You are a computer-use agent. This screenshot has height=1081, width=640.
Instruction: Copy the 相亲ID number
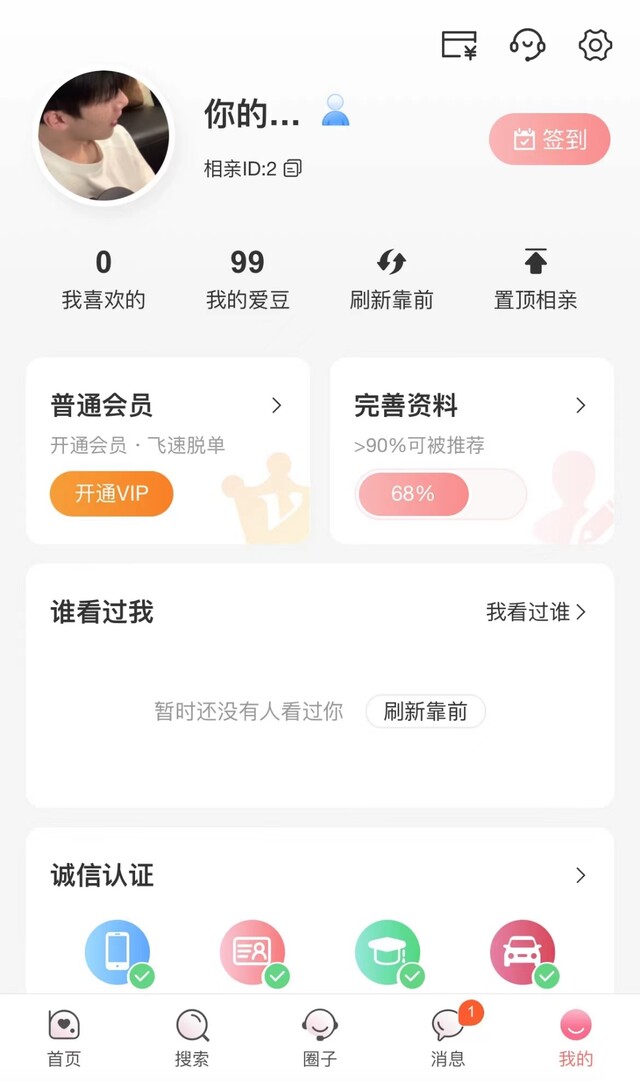tap(292, 169)
